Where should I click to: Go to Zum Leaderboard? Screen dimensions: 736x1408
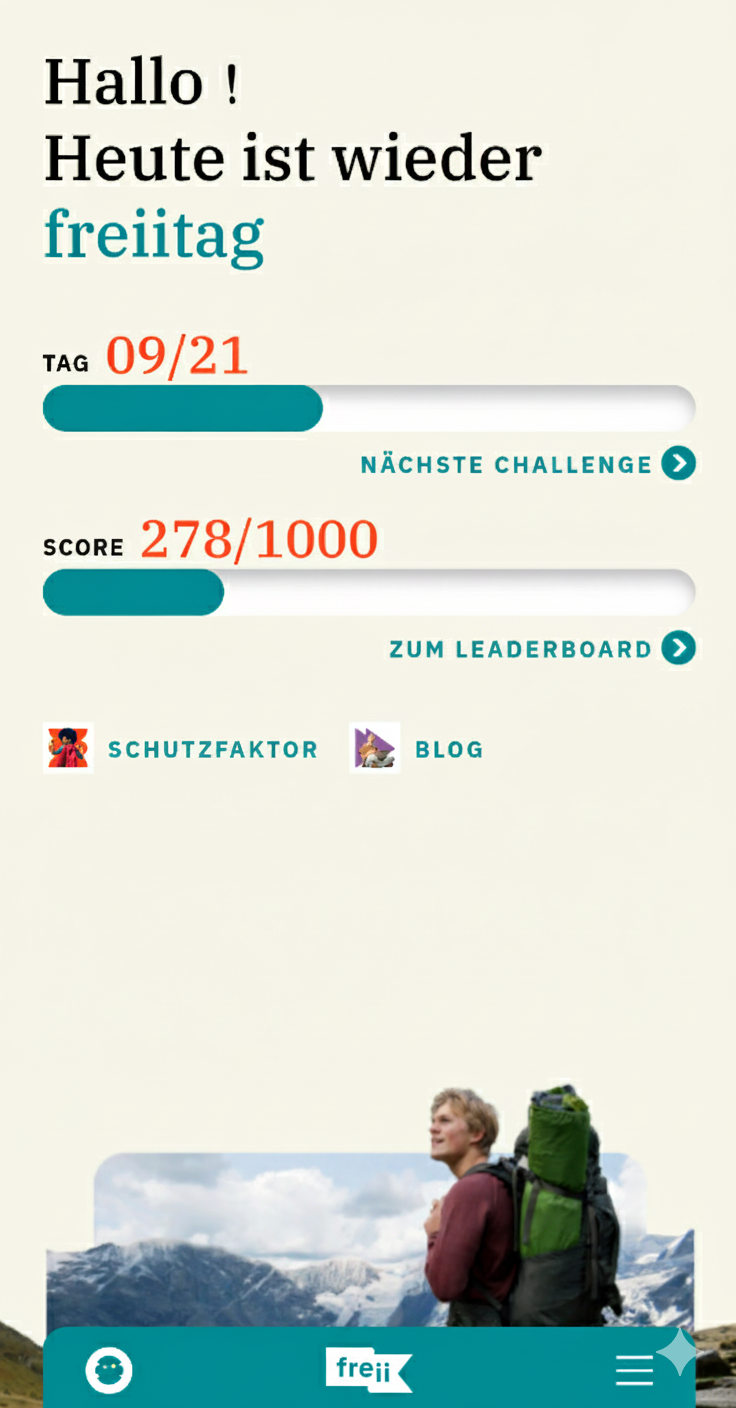pyautogui.click(x=541, y=649)
